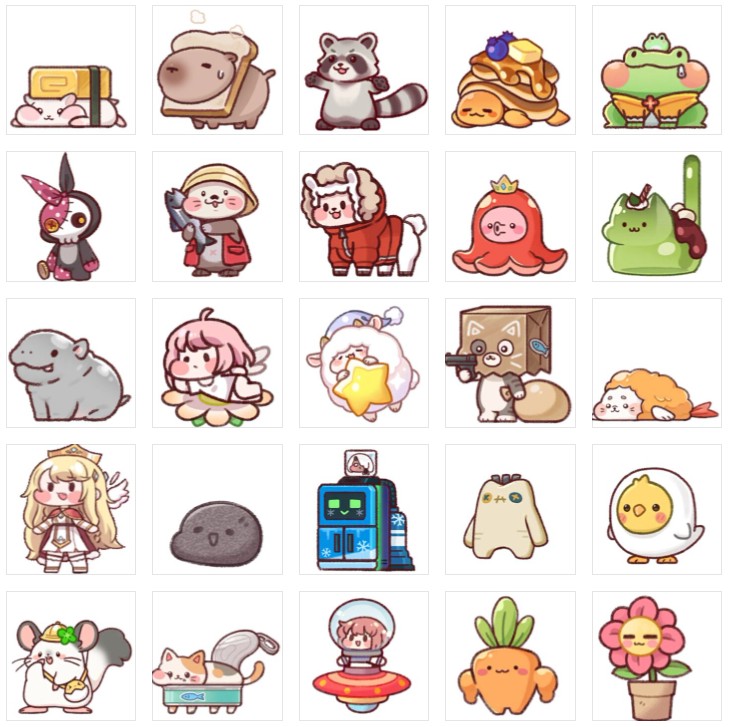Select the chick in egg white tile
The width and height of the screenshot is (730, 727).
coord(656,509)
